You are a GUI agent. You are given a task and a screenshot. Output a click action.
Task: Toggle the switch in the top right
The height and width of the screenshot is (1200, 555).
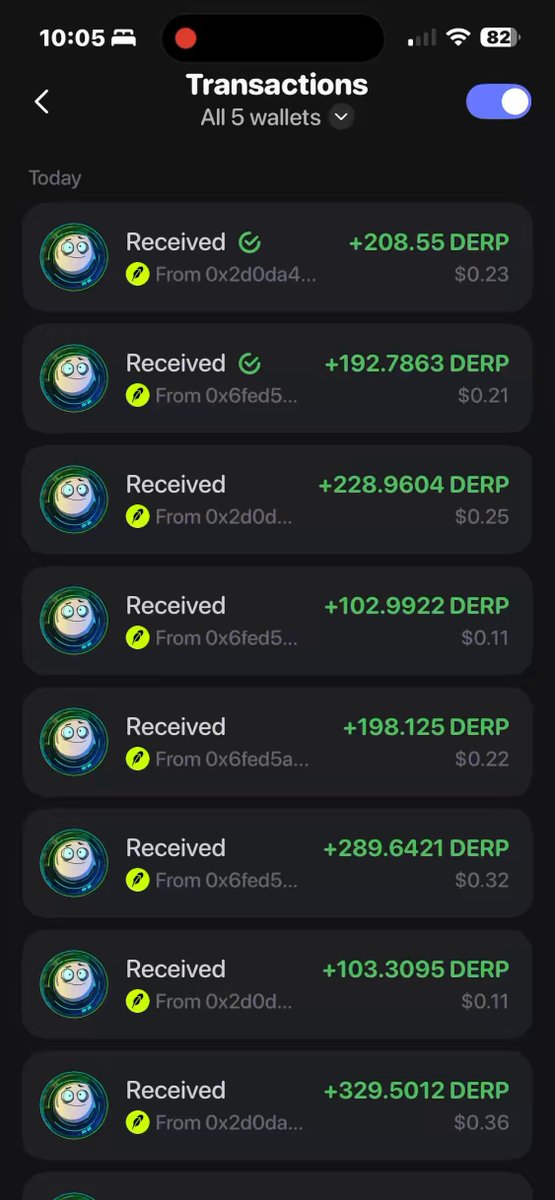498,101
